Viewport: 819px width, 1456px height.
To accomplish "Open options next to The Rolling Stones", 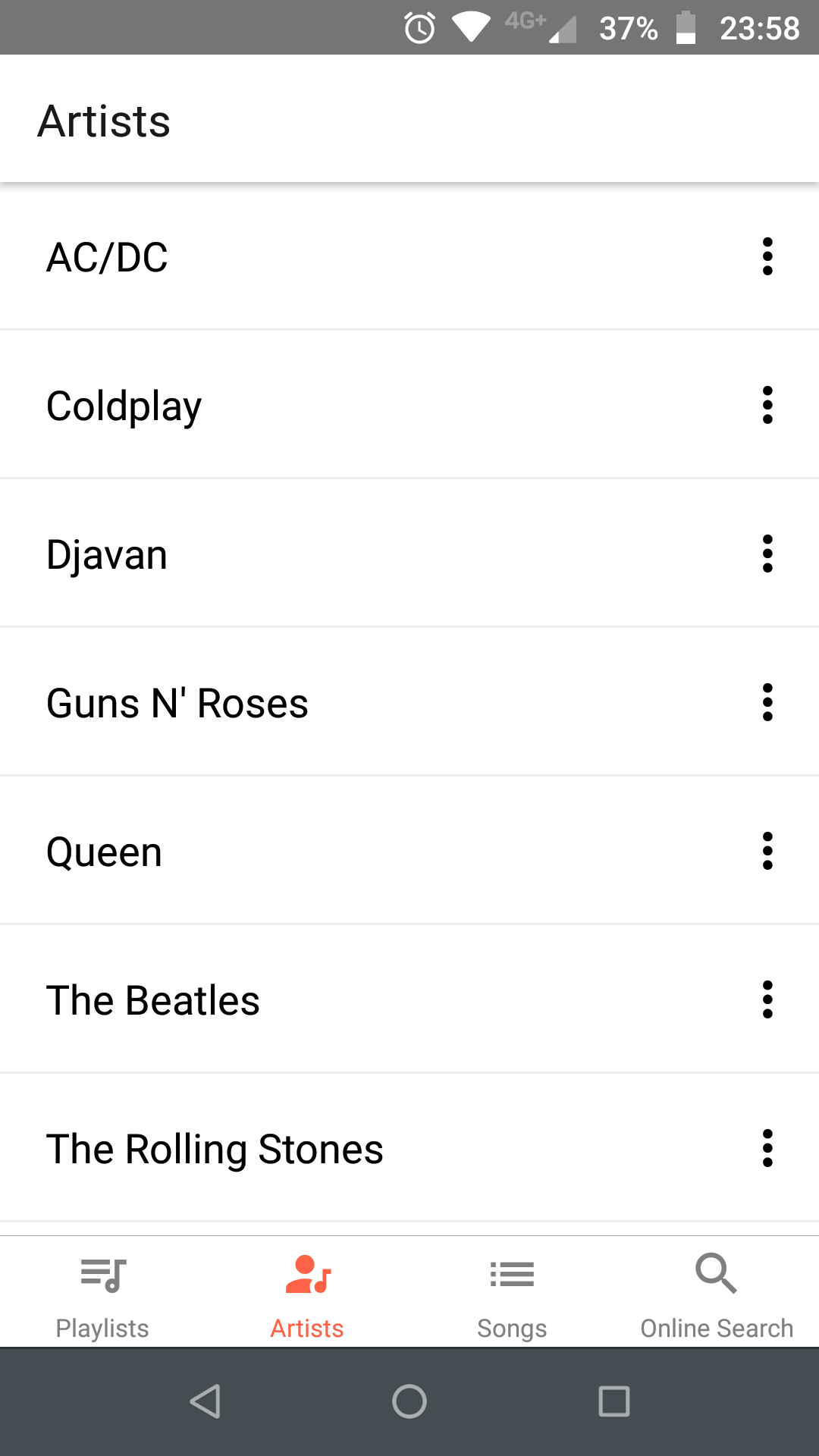I will point(767,1148).
